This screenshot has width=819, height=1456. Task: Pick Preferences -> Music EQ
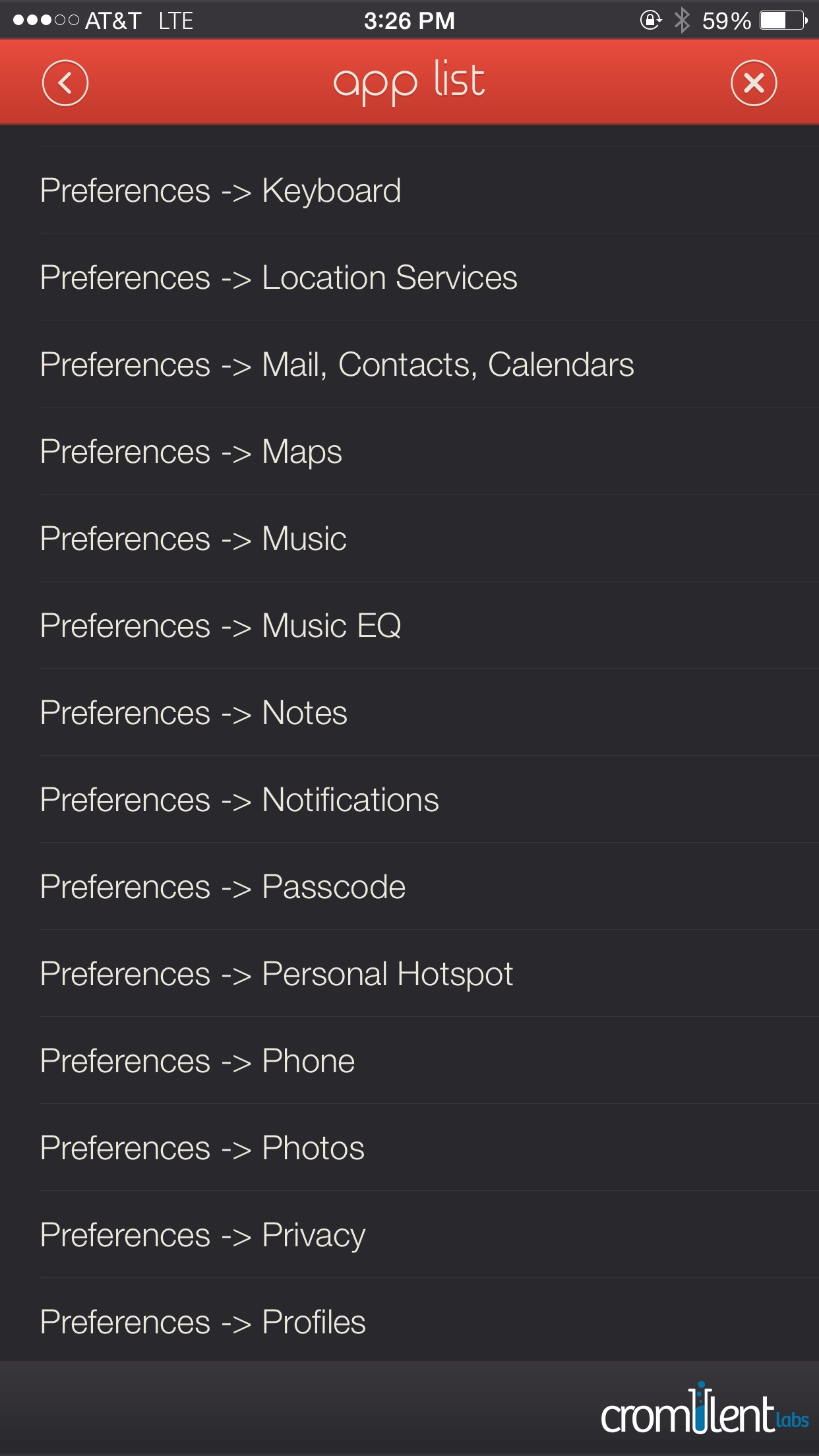[409, 625]
